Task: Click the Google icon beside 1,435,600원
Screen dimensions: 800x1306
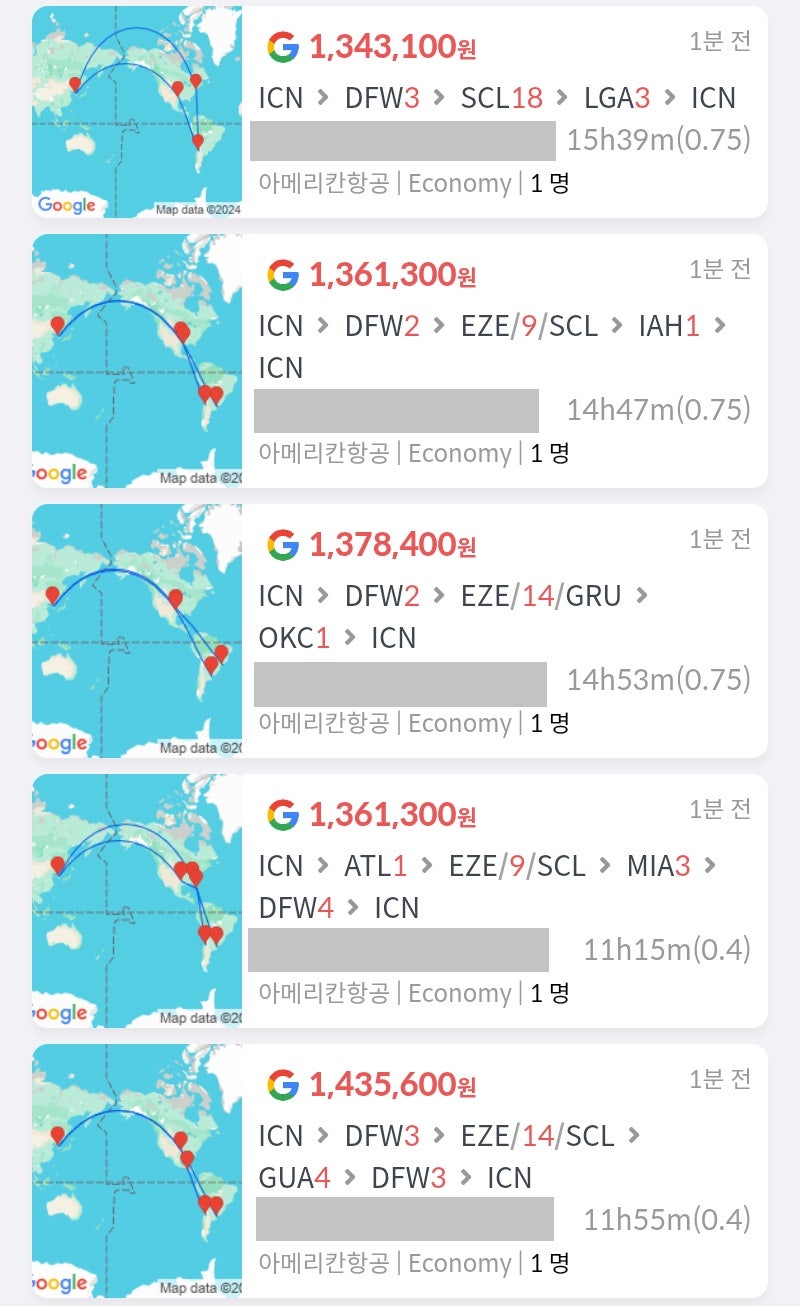Action: click(284, 1084)
